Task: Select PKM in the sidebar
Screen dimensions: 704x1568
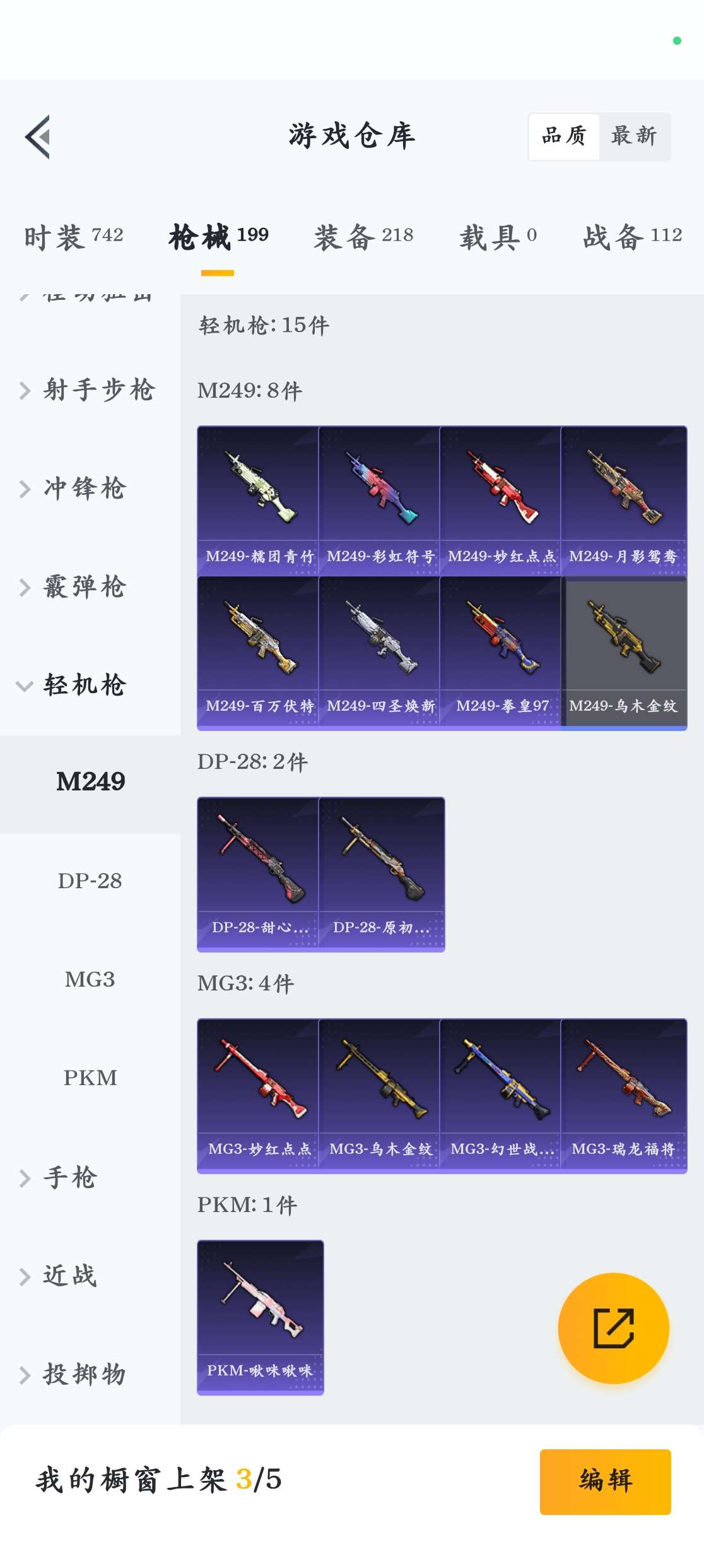Action: (x=90, y=1078)
